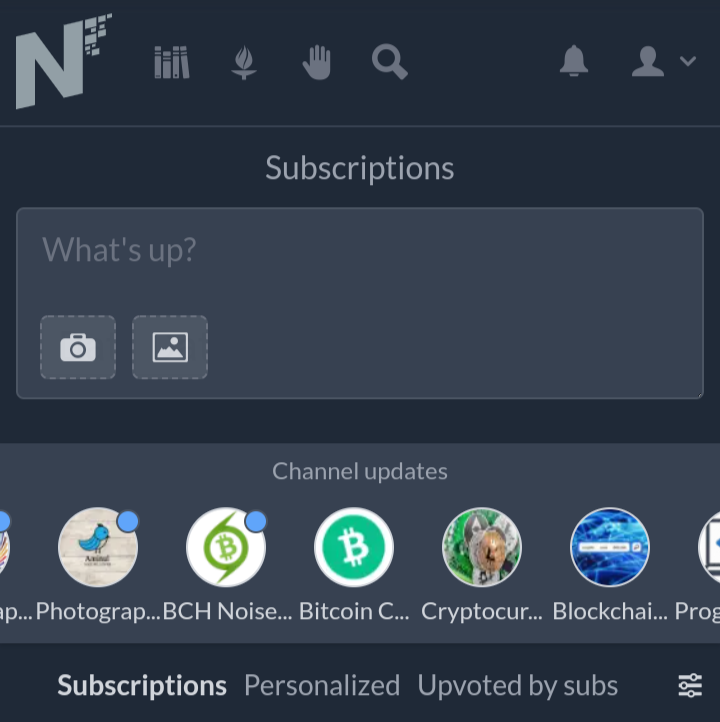
Task: Switch to Upvoted by subs tab
Action: [x=517, y=685]
